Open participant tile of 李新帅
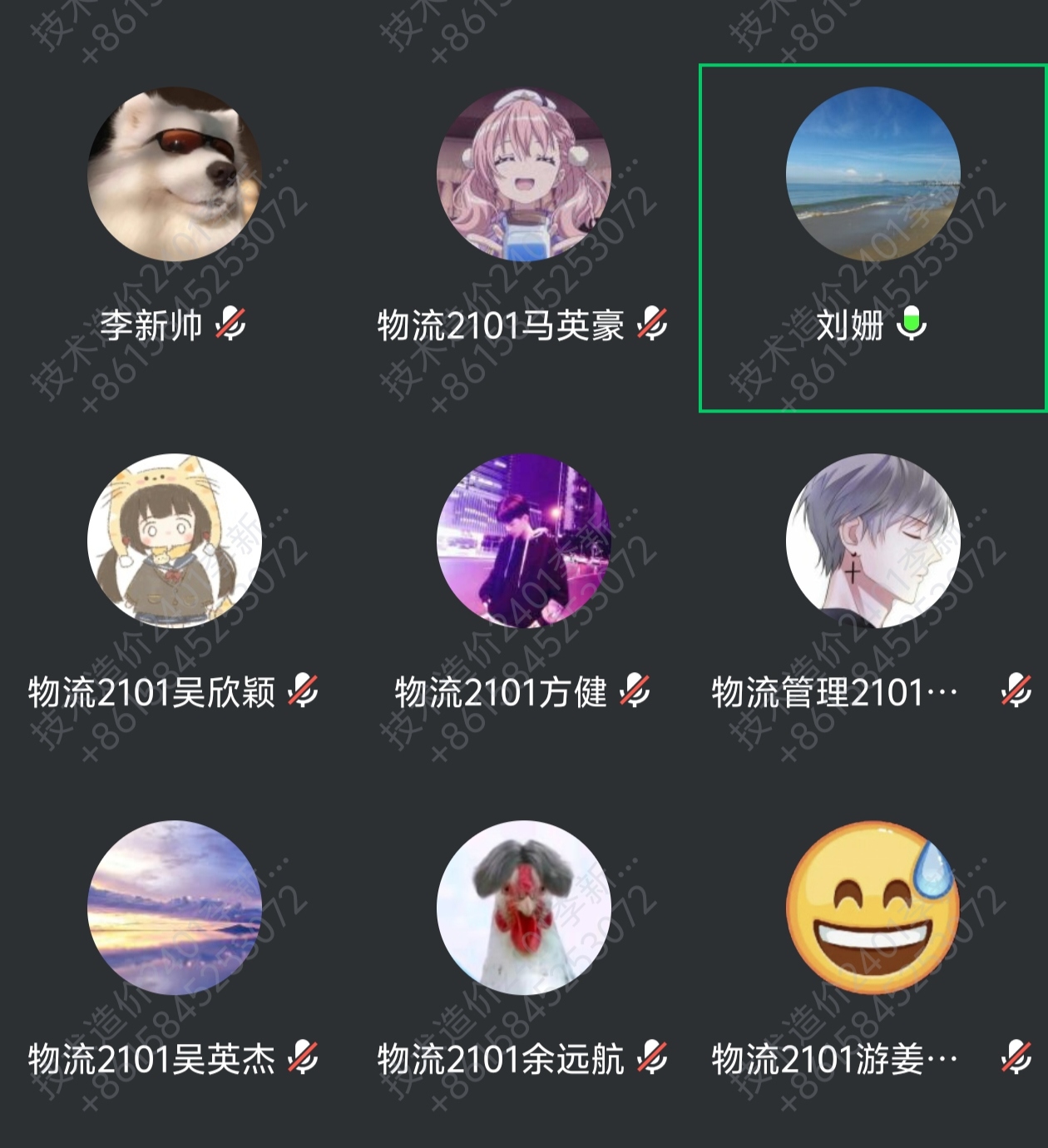The image size is (1048, 1148). 174,175
